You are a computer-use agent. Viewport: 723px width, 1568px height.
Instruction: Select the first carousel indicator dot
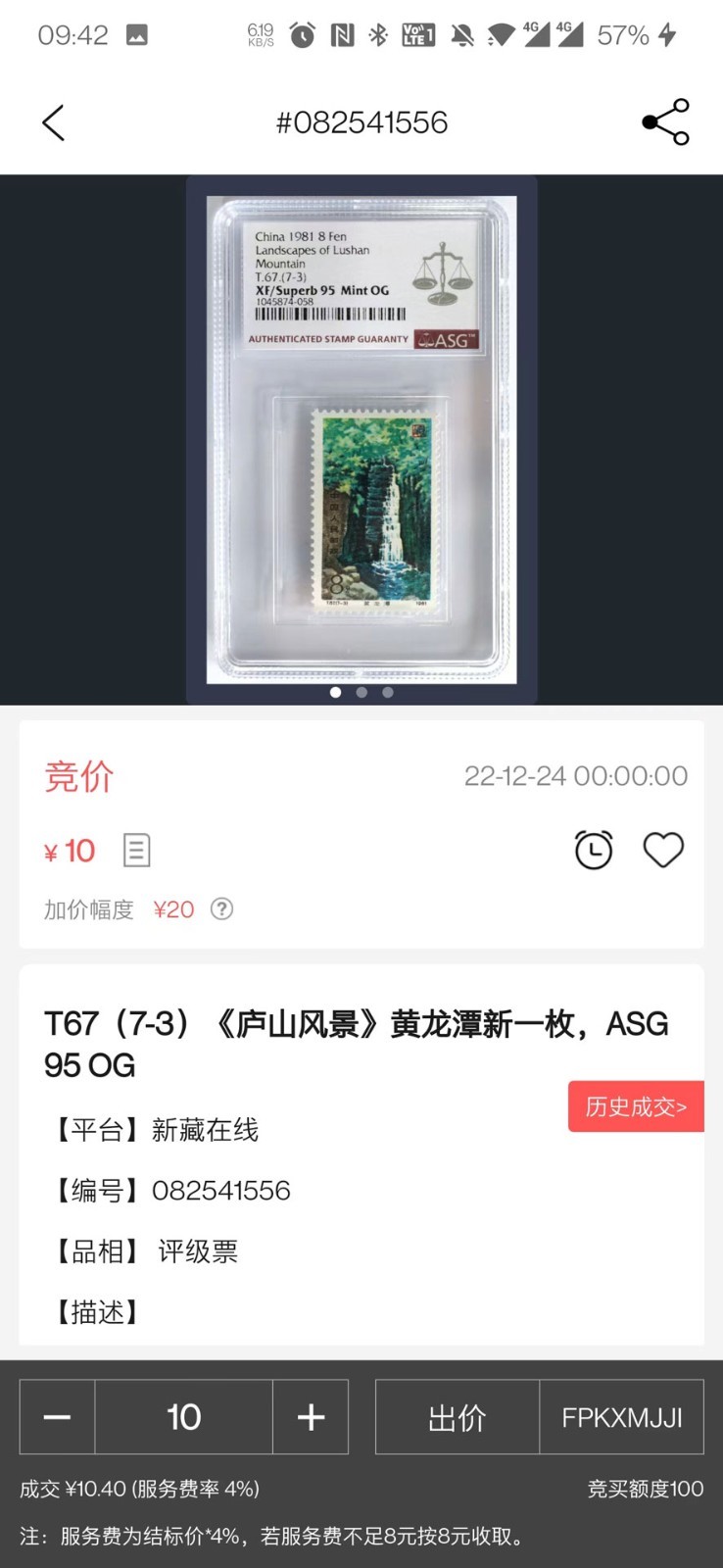[335, 692]
